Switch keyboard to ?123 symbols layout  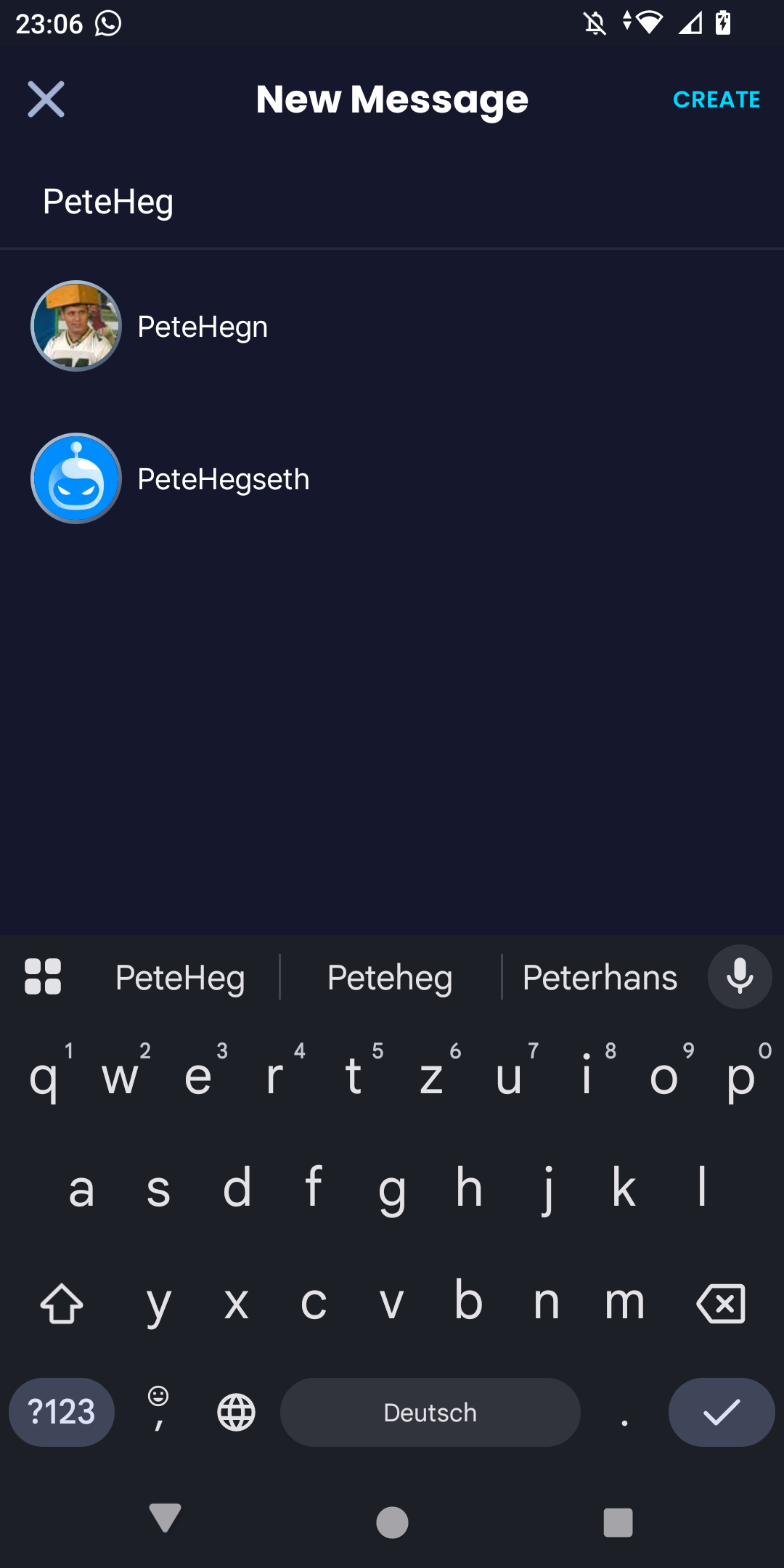coord(62,1412)
